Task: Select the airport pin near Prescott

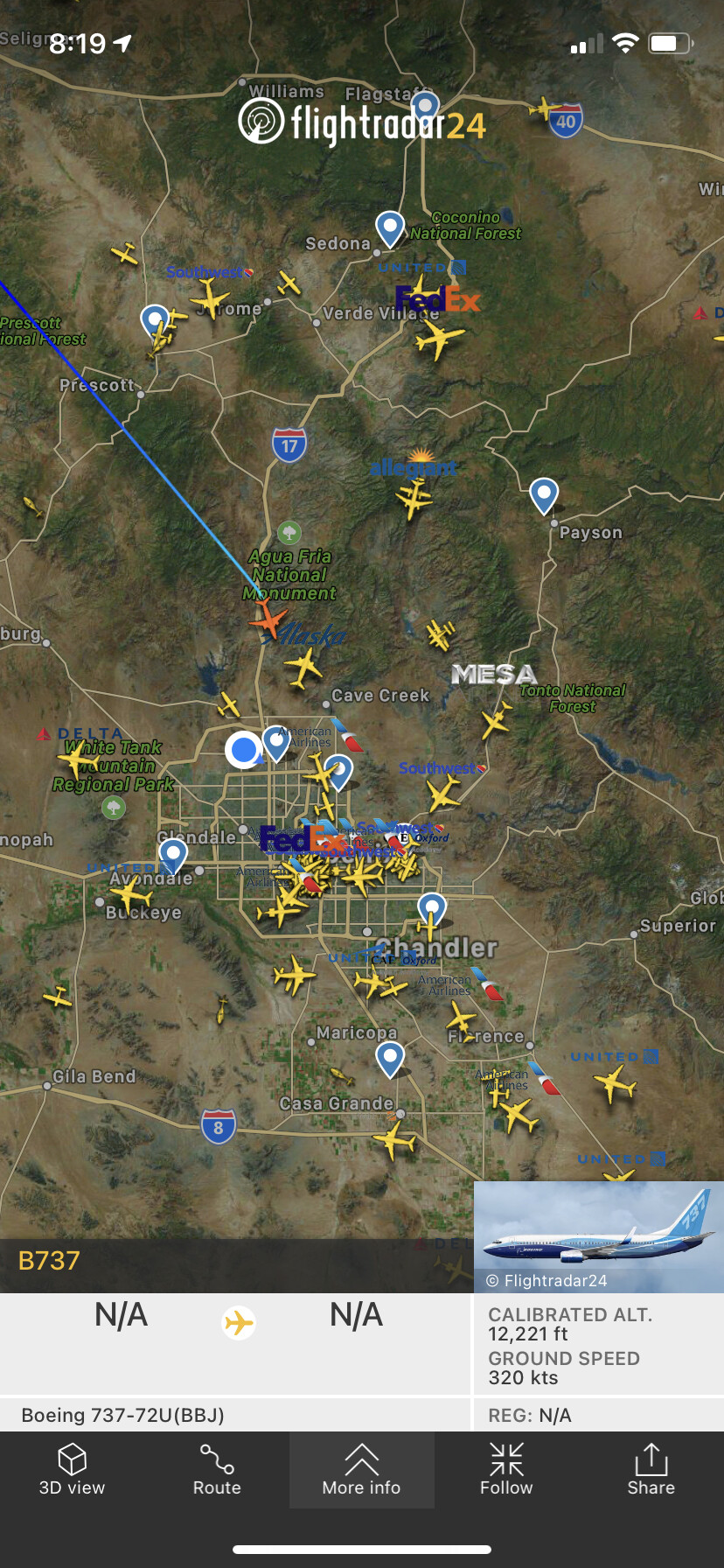Action: [155, 321]
